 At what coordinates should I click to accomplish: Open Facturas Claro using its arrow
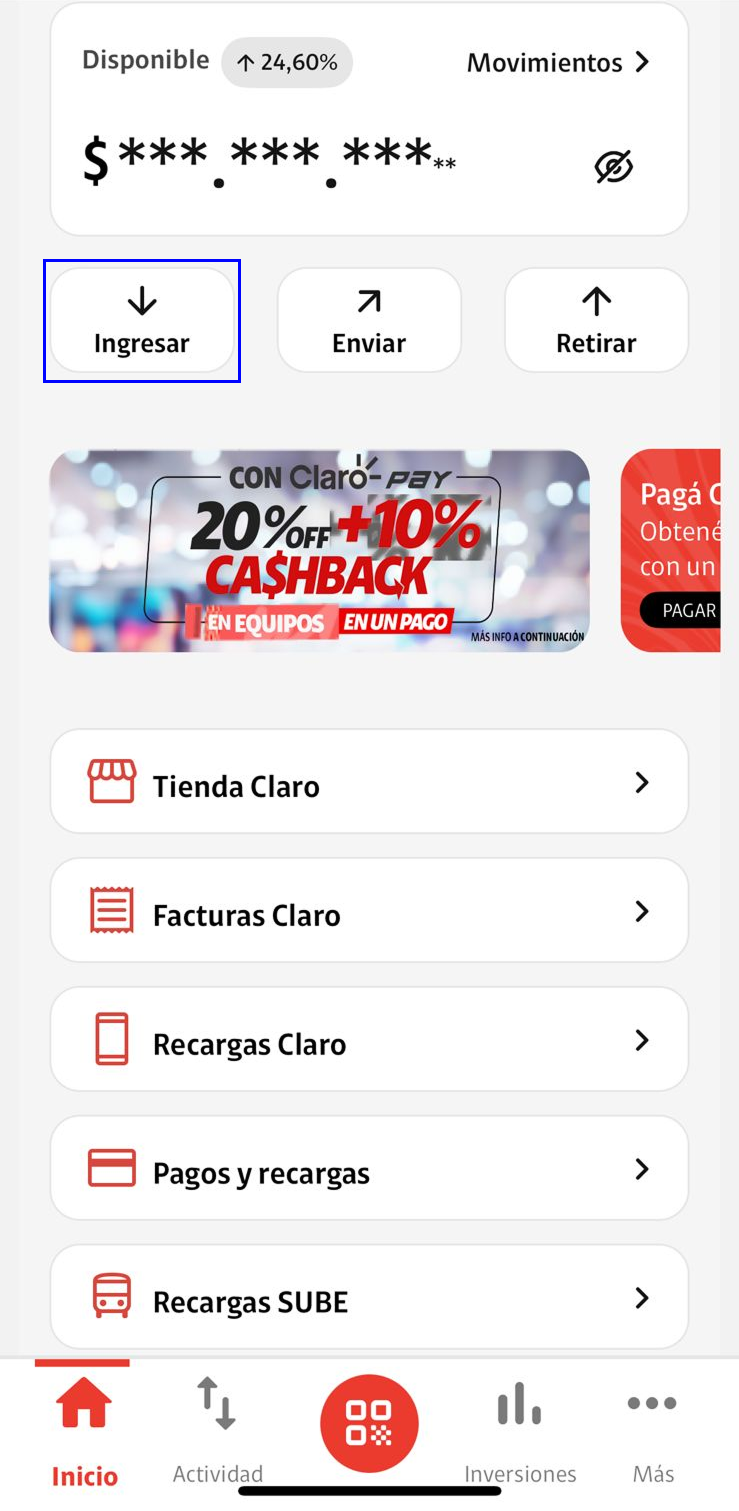642,910
